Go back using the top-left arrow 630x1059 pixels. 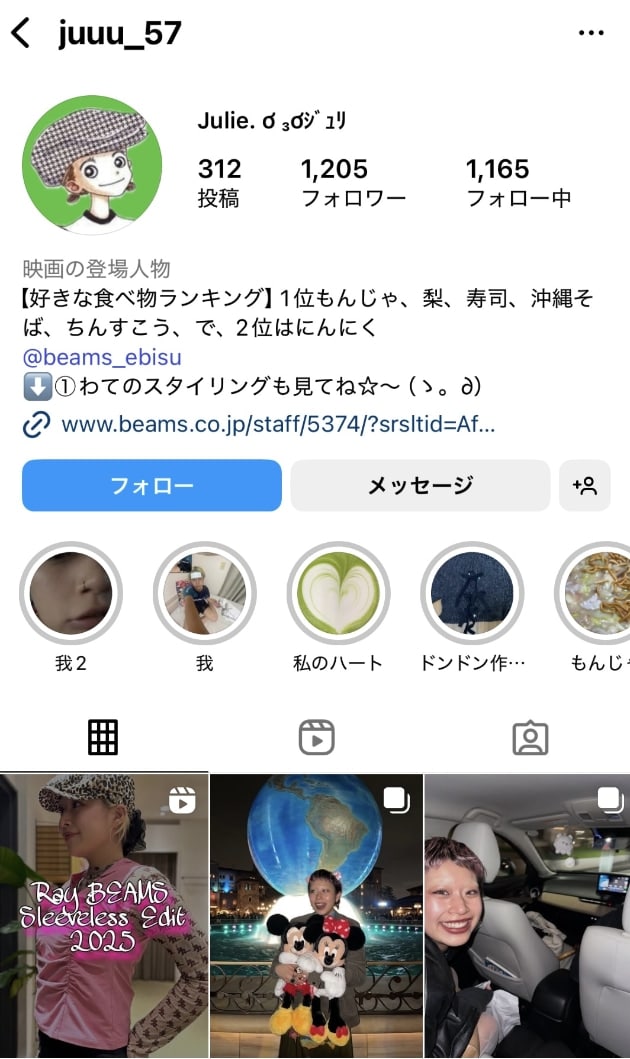point(21,33)
